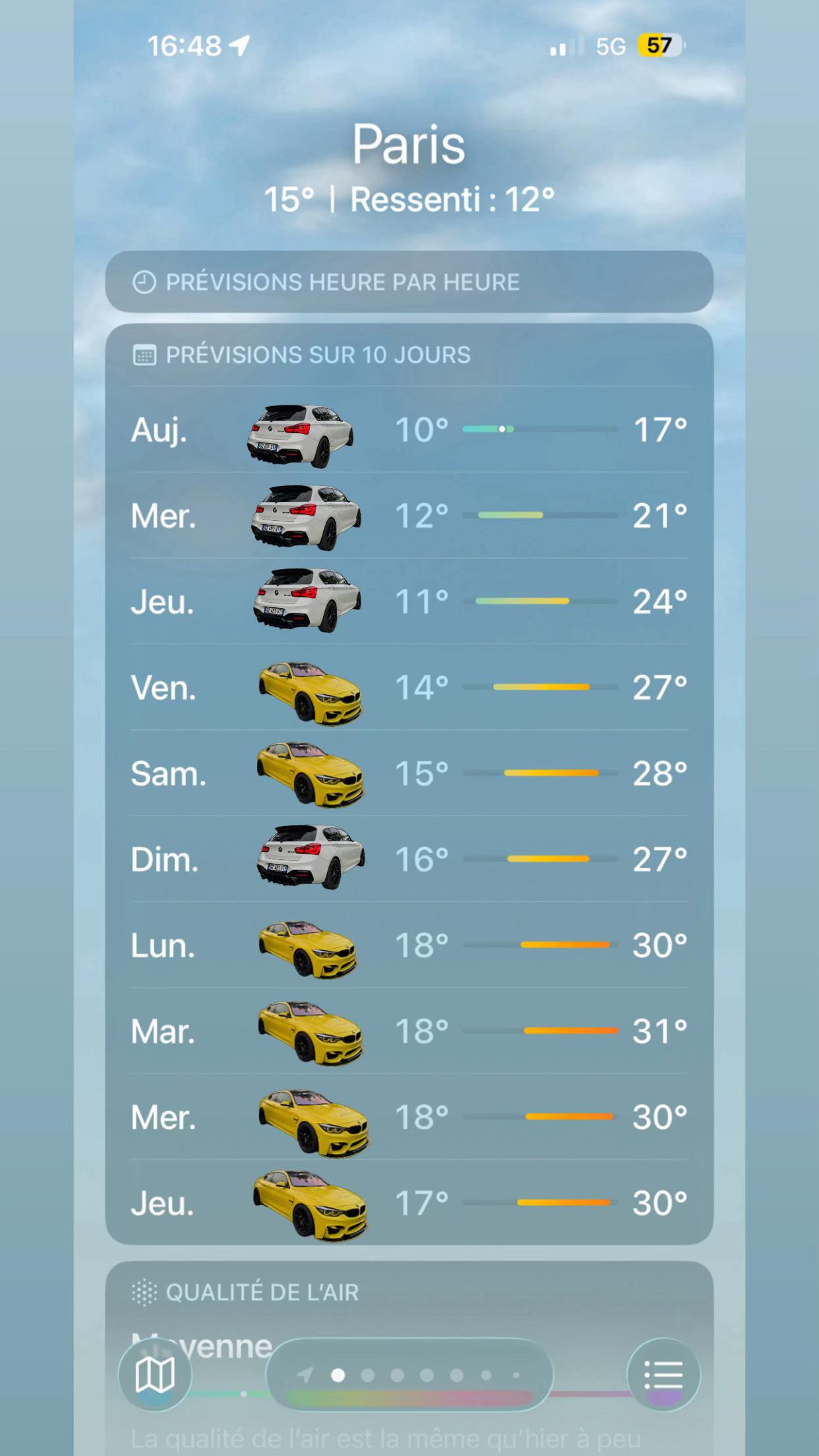Open the map view button
This screenshot has height=1456, width=819.
tap(155, 1375)
